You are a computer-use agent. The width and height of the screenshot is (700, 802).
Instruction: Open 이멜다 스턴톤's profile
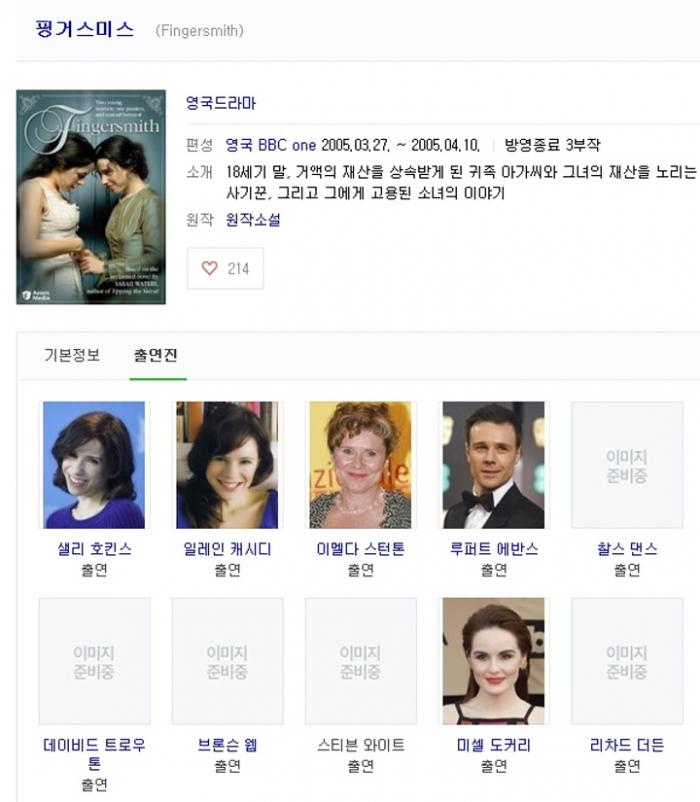[x=360, y=549]
